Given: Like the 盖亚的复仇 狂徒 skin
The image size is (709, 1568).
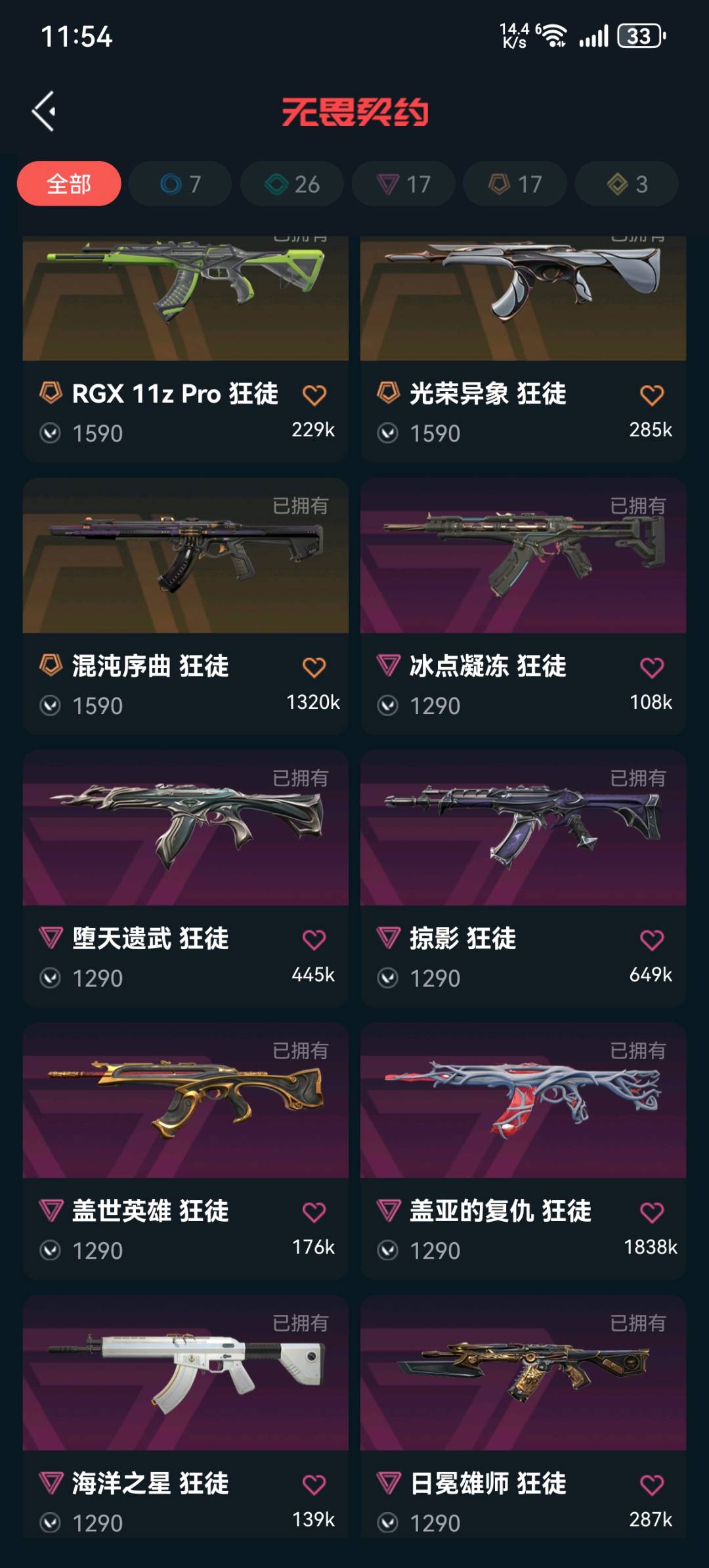Looking at the screenshot, I should point(651,1213).
